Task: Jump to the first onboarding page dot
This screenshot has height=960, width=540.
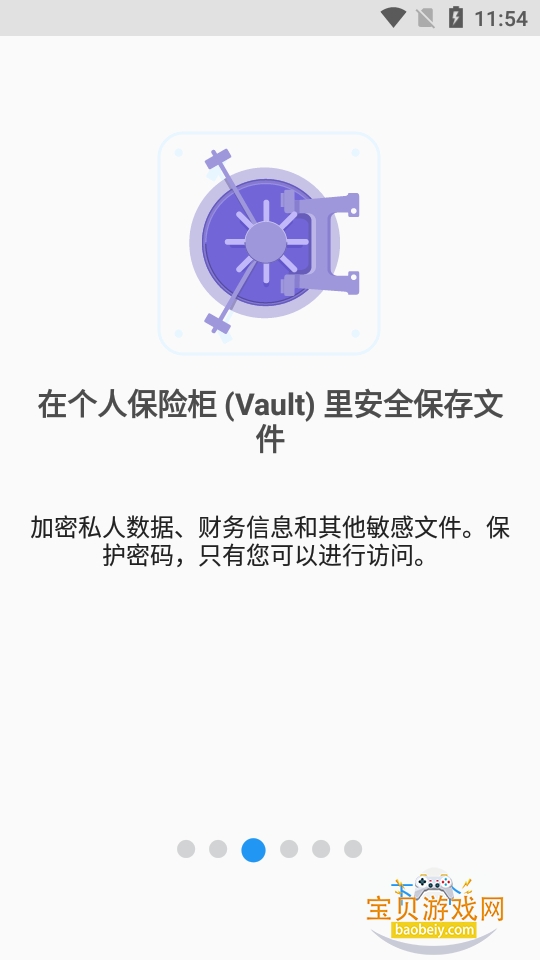Action: [x=186, y=849]
